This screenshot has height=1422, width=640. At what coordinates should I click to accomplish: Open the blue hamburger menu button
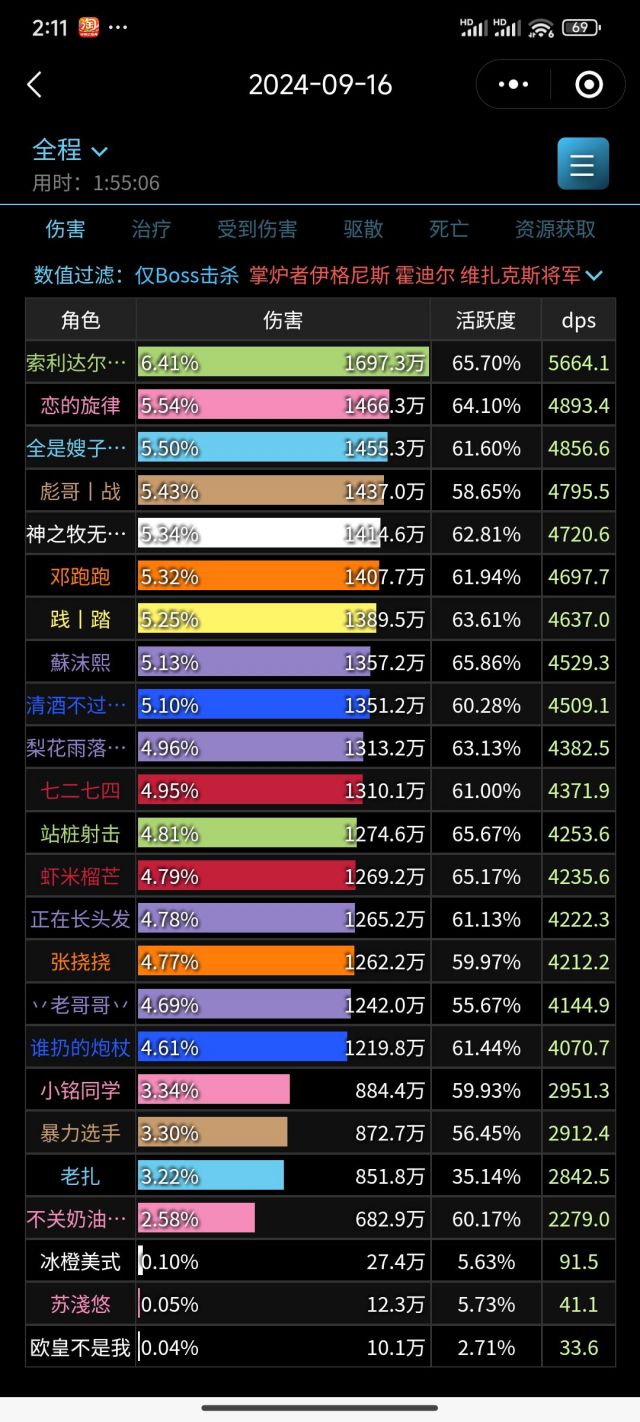click(582, 164)
